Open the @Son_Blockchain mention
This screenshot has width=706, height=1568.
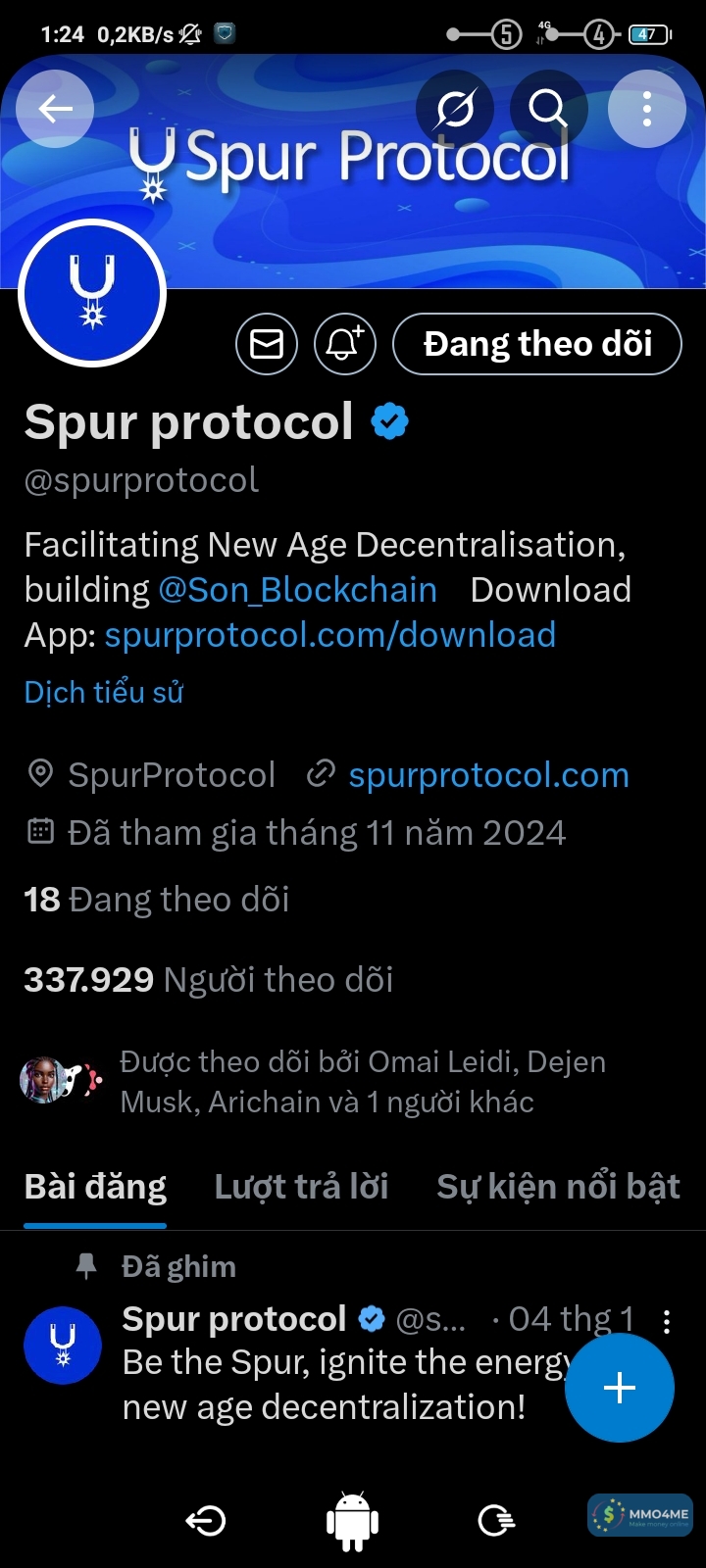pos(297,590)
